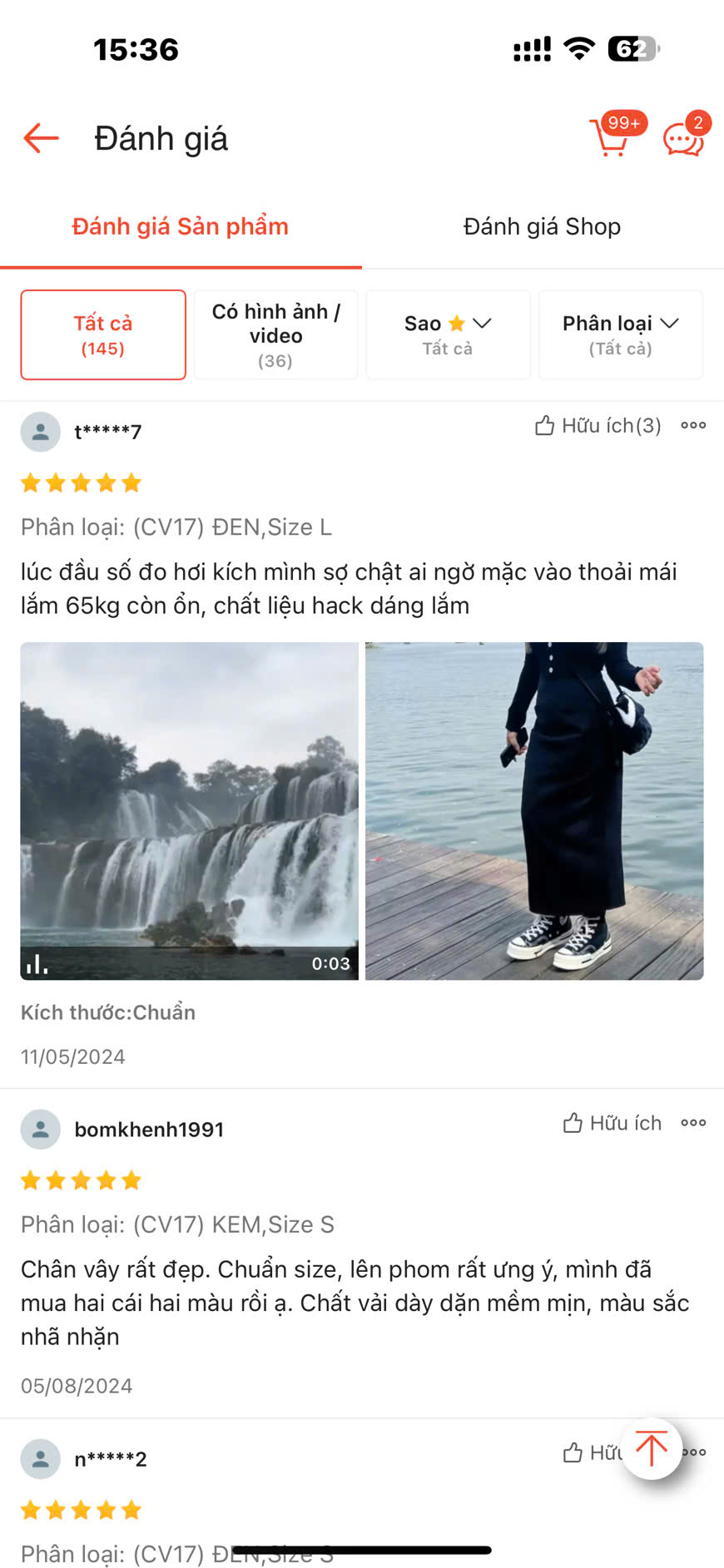Viewport: 724px width, 1568px height.
Task: View the black skirt photo in t*****7's review
Action: 534,811
